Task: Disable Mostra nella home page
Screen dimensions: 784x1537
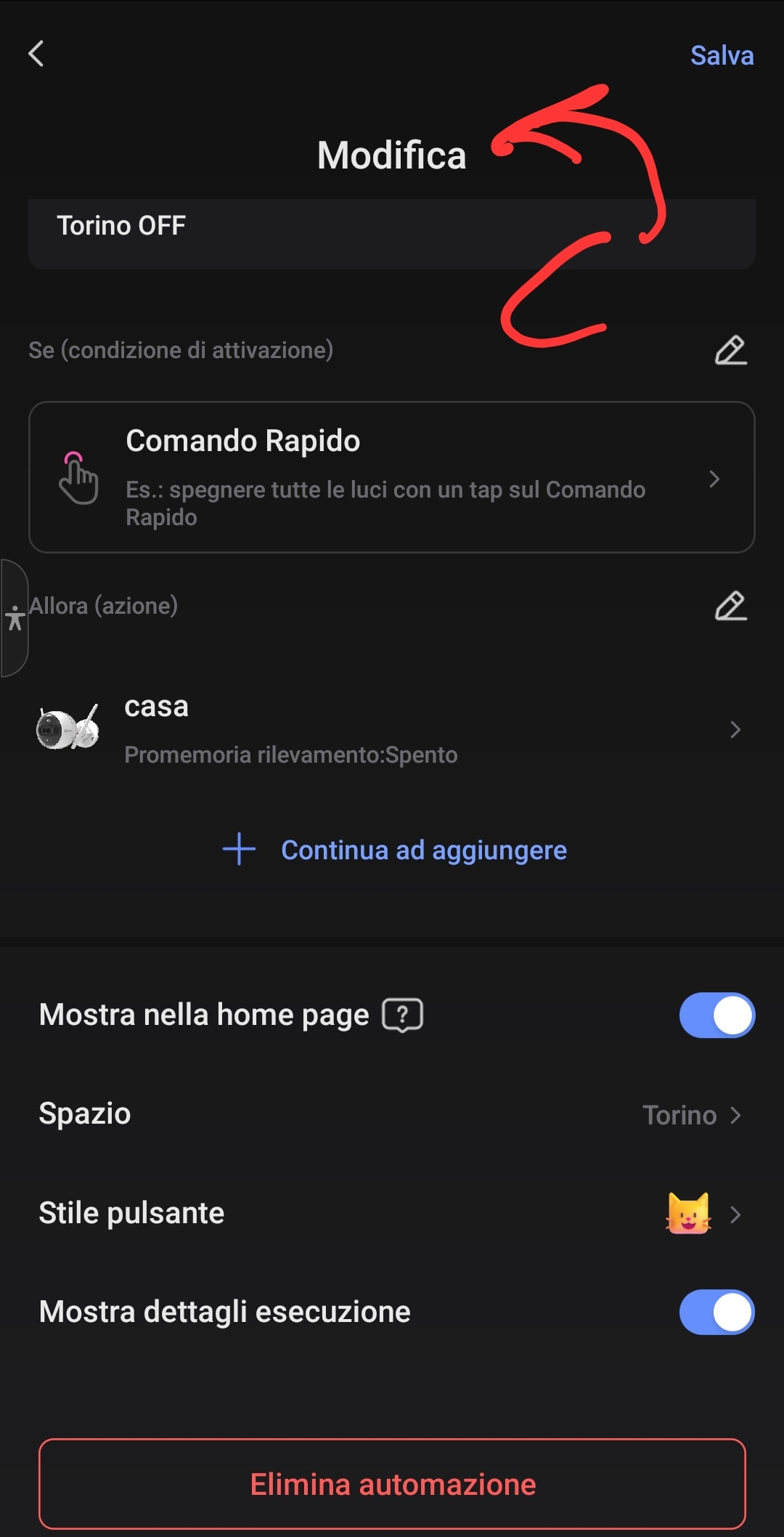Action: [716, 1015]
